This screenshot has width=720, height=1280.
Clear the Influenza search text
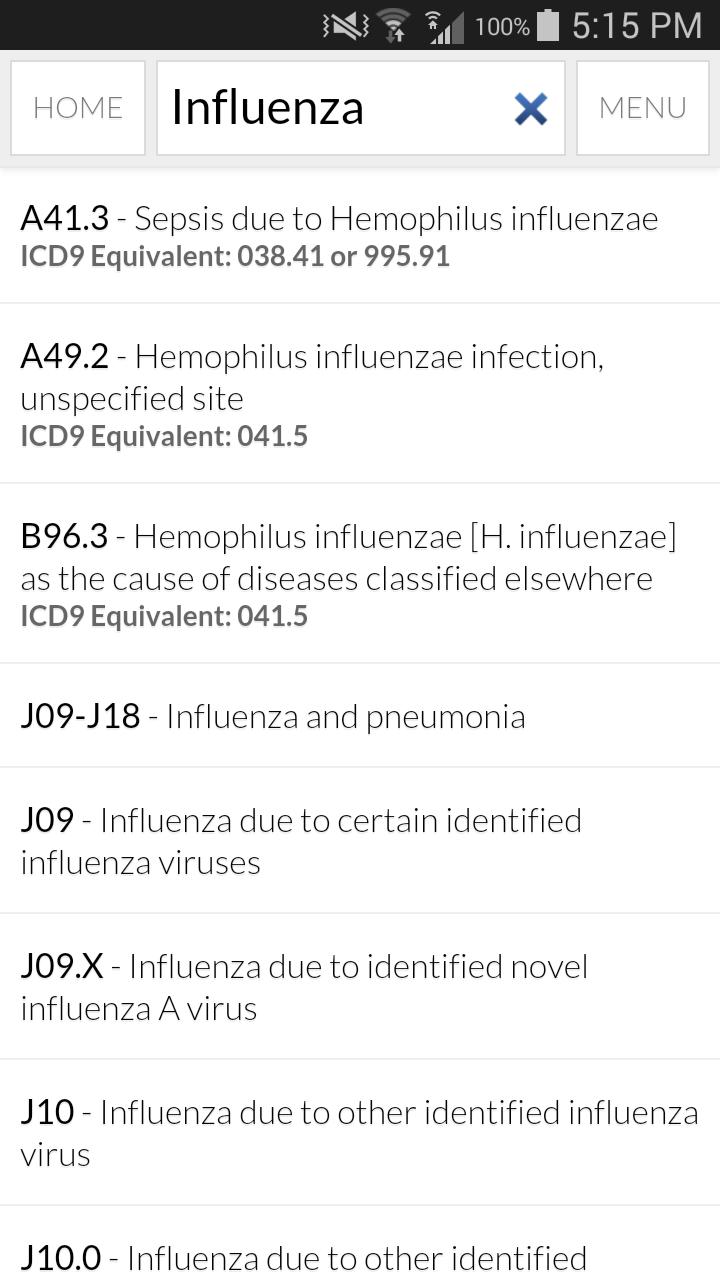(x=531, y=108)
